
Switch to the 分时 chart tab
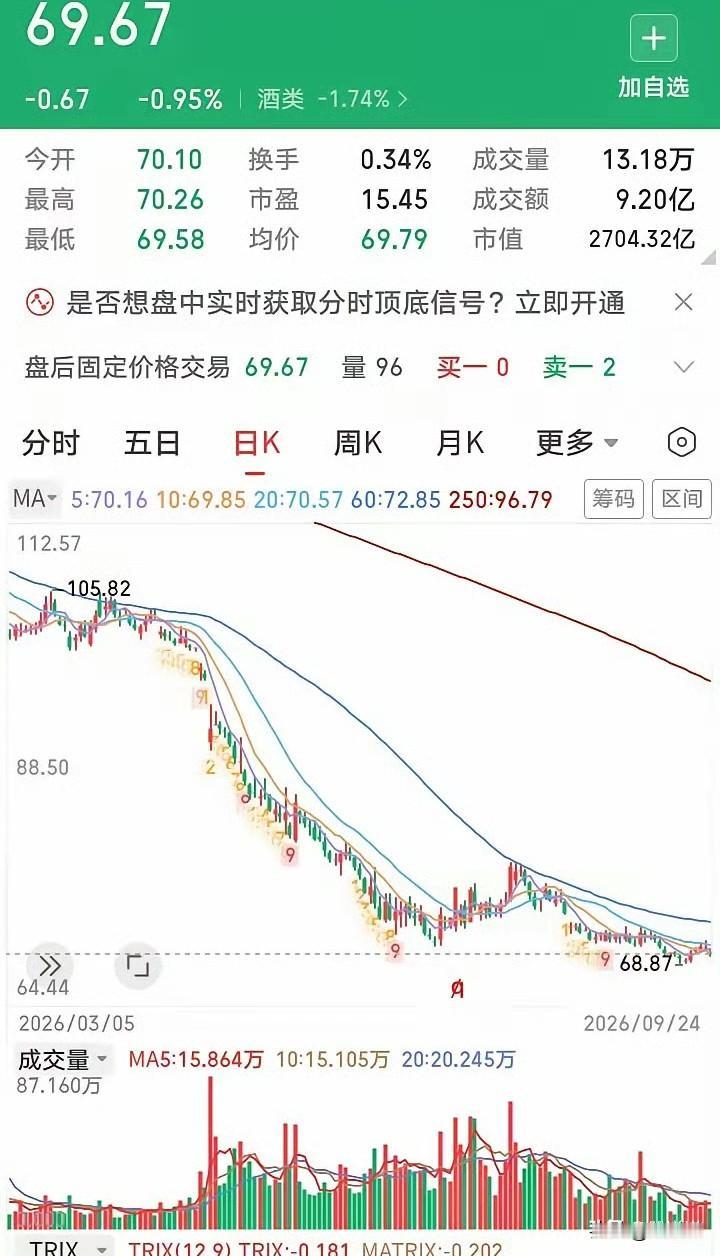coord(51,442)
